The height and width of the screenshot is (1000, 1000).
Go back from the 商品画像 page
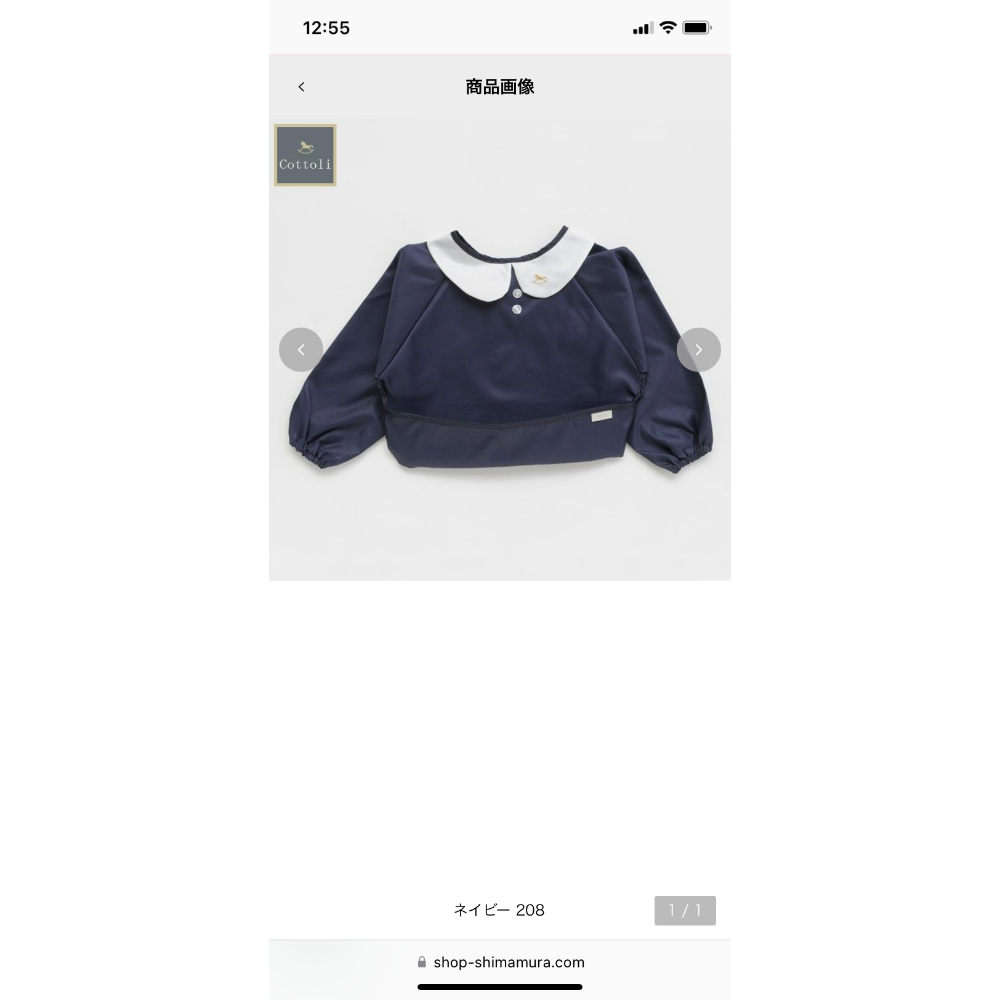tap(301, 87)
